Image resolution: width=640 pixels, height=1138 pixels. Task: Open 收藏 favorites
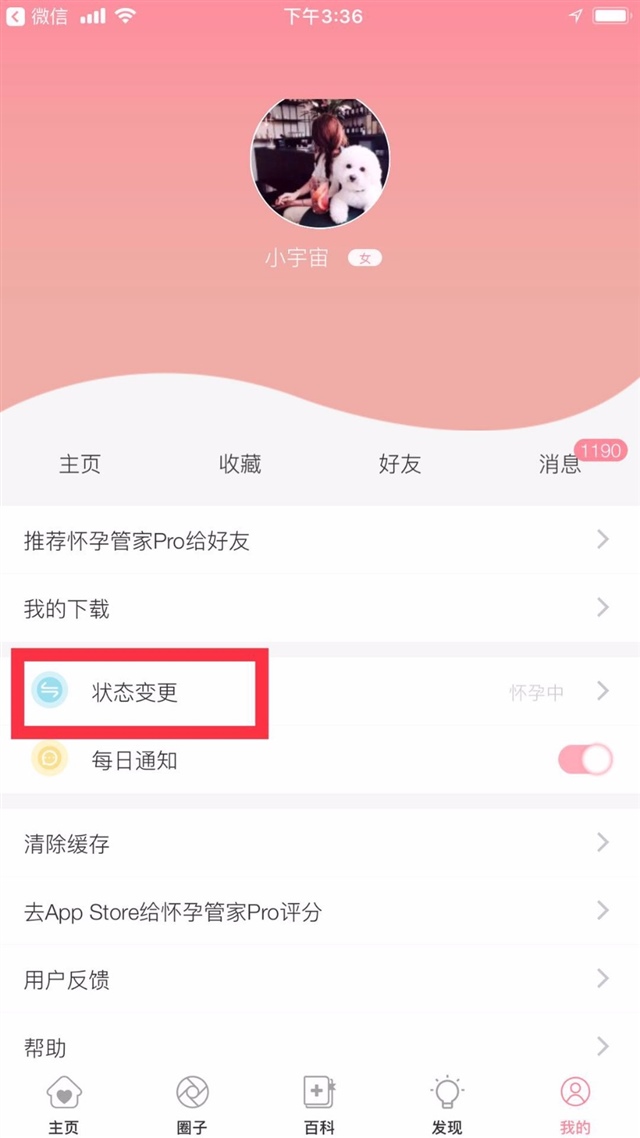[x=240, y=464]
